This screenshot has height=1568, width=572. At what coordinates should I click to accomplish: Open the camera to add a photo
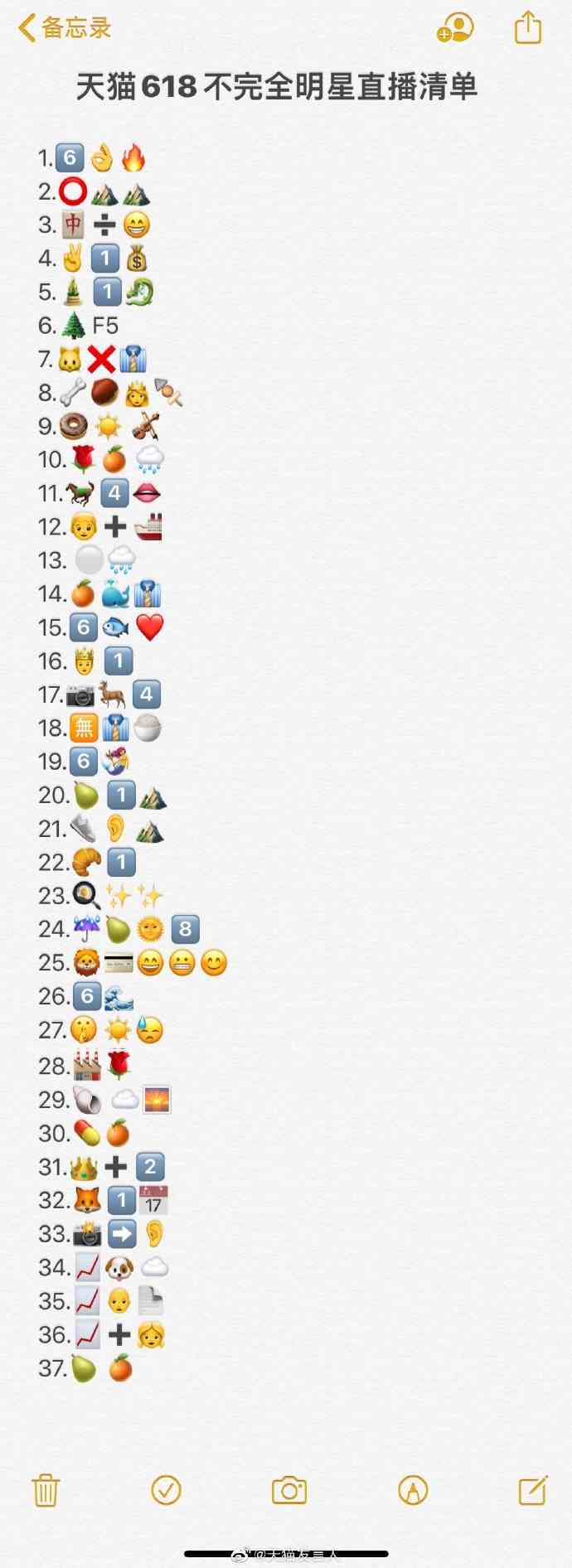pyautogui.click(x=289, y=1490)
